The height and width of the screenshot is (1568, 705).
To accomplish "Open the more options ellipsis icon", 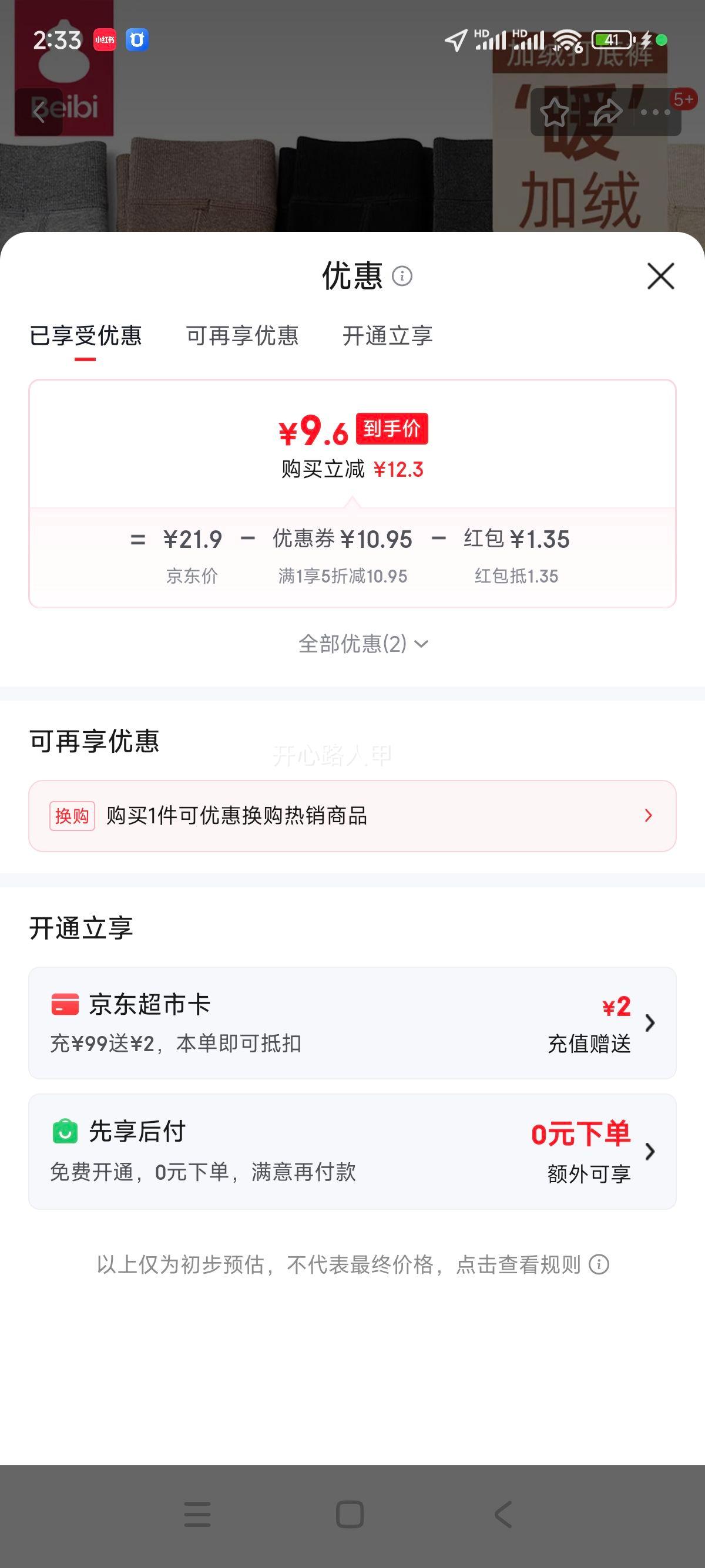I will tap(656, 113).
